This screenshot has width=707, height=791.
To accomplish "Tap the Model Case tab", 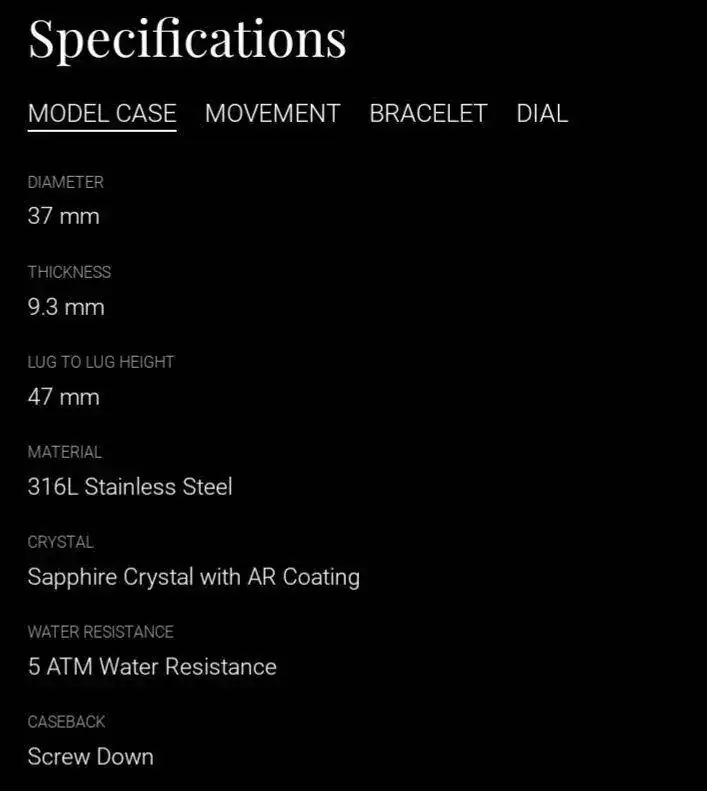I will click(x=102, y=114).
